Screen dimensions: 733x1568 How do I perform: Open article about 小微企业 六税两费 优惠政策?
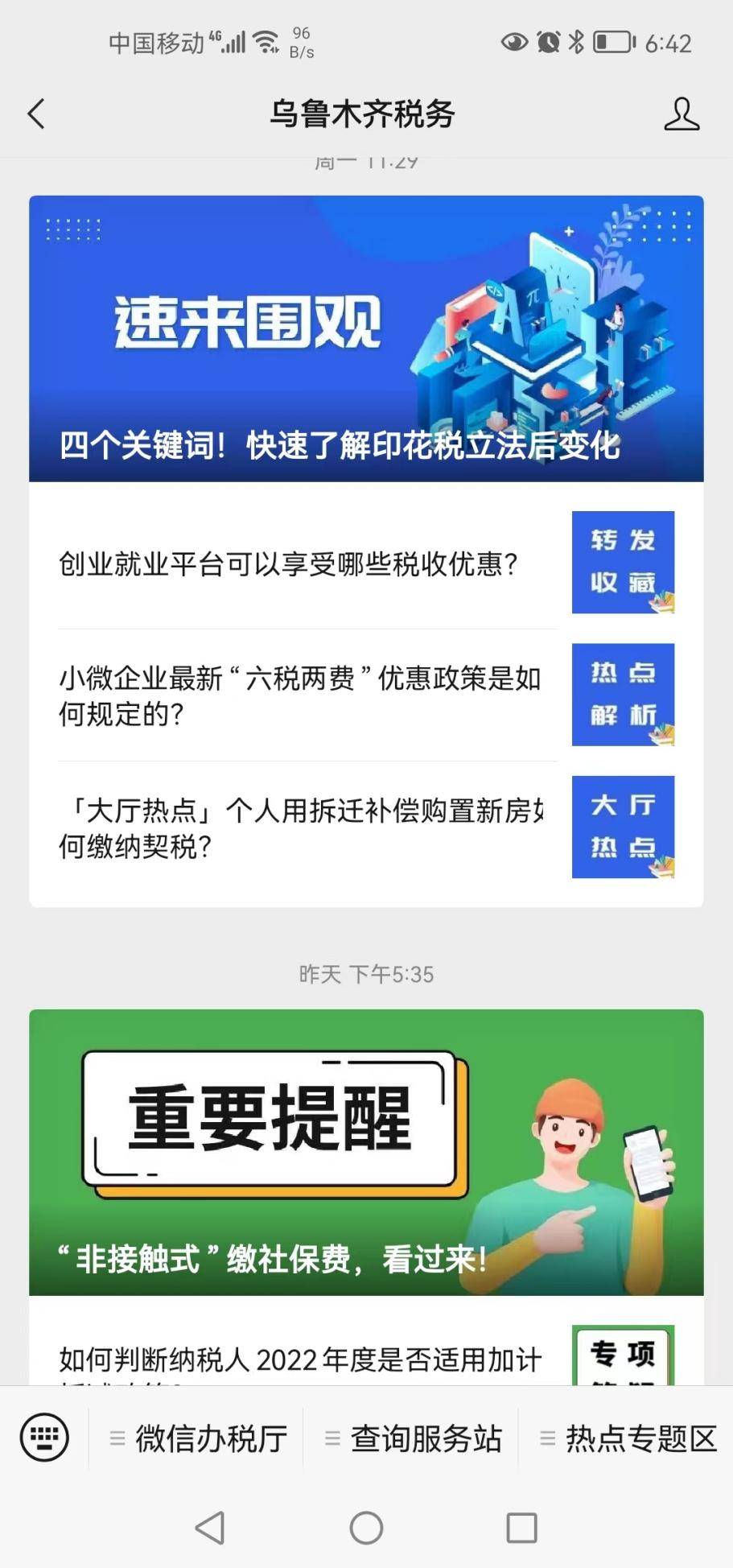pyautogui.click(x=366, y=695)
